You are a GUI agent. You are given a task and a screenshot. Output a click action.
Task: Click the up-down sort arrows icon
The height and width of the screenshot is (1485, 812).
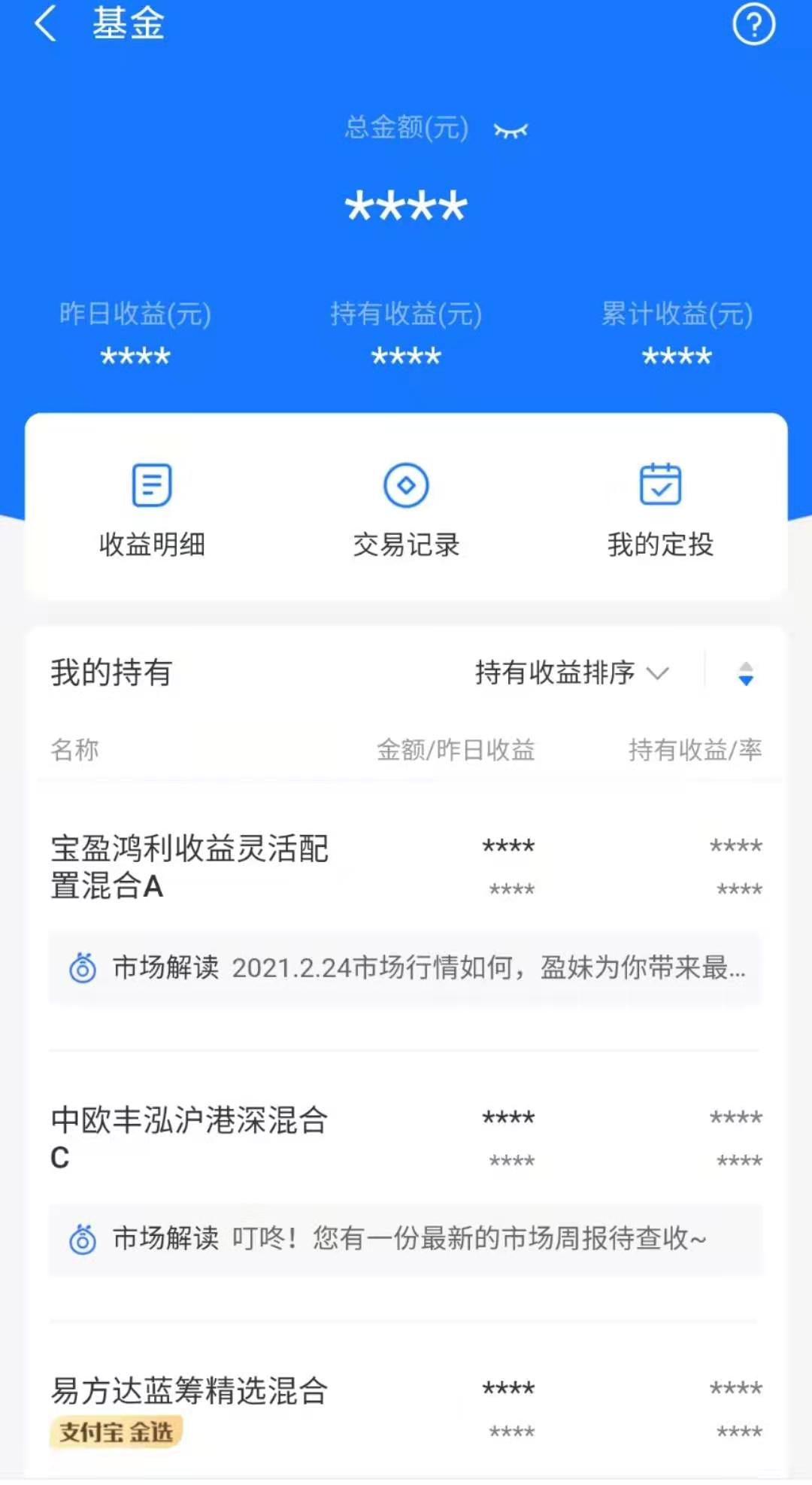pos(744,675)
